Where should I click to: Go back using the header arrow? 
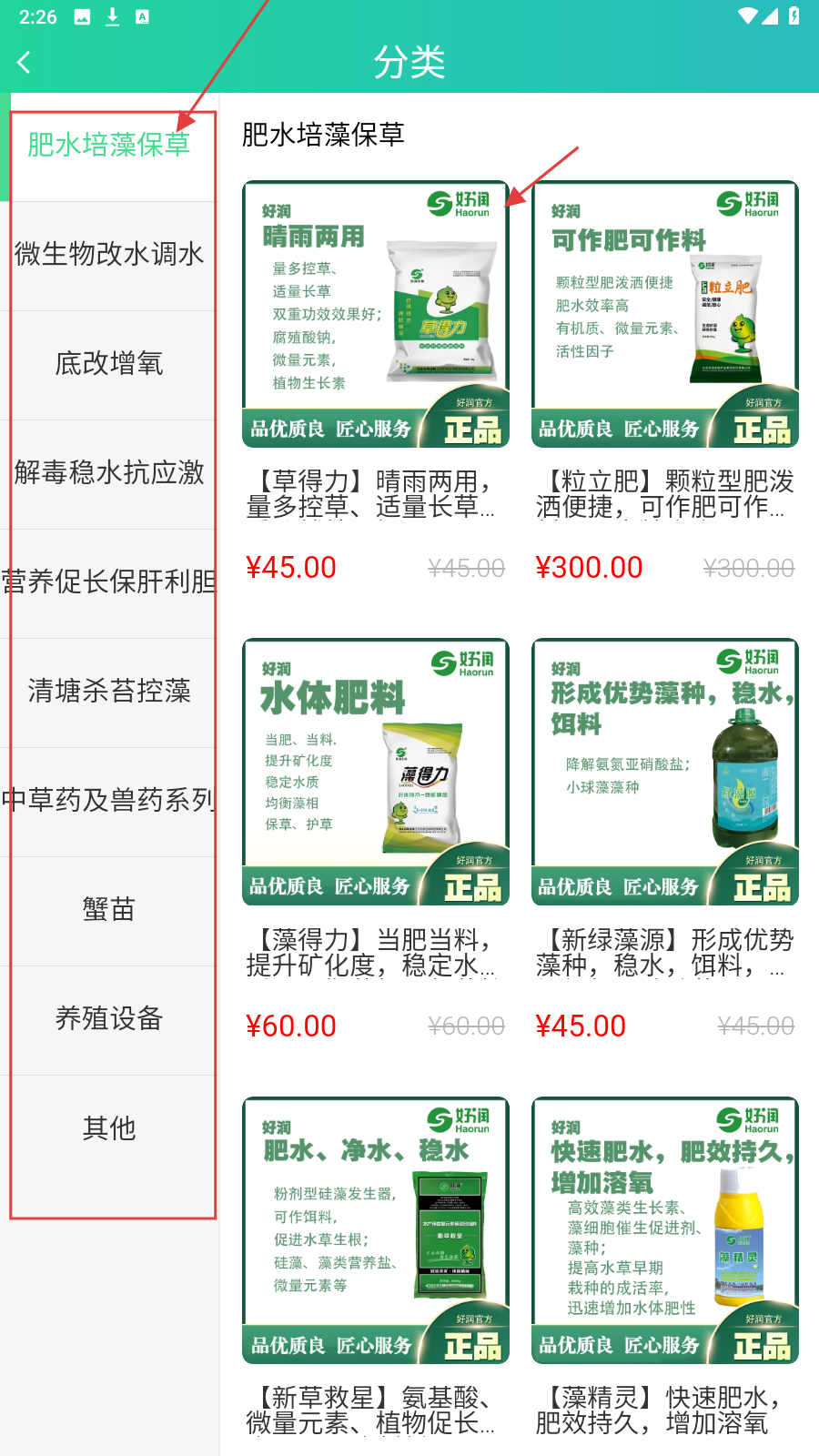pyautogui.click(x=25, y=62)
